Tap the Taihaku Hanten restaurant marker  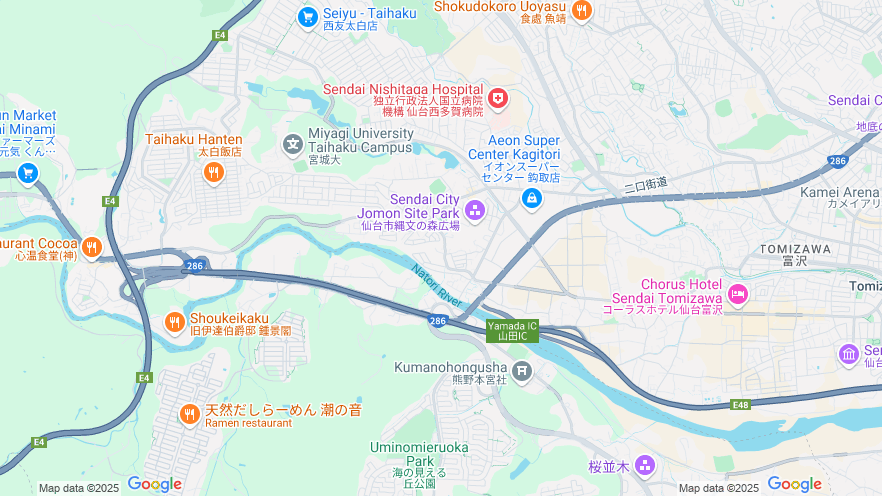coord(213,174)
